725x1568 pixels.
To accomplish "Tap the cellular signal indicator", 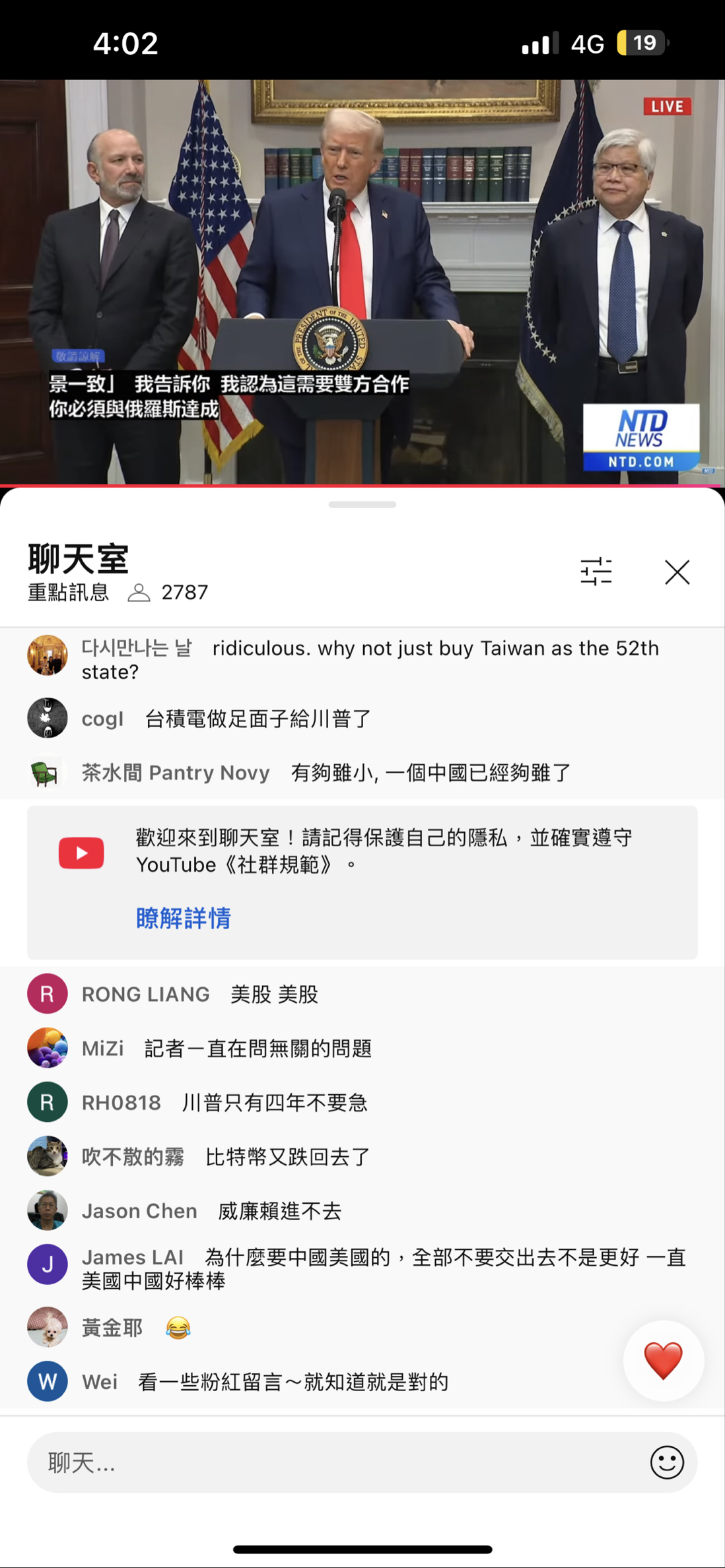I will 541,42.
